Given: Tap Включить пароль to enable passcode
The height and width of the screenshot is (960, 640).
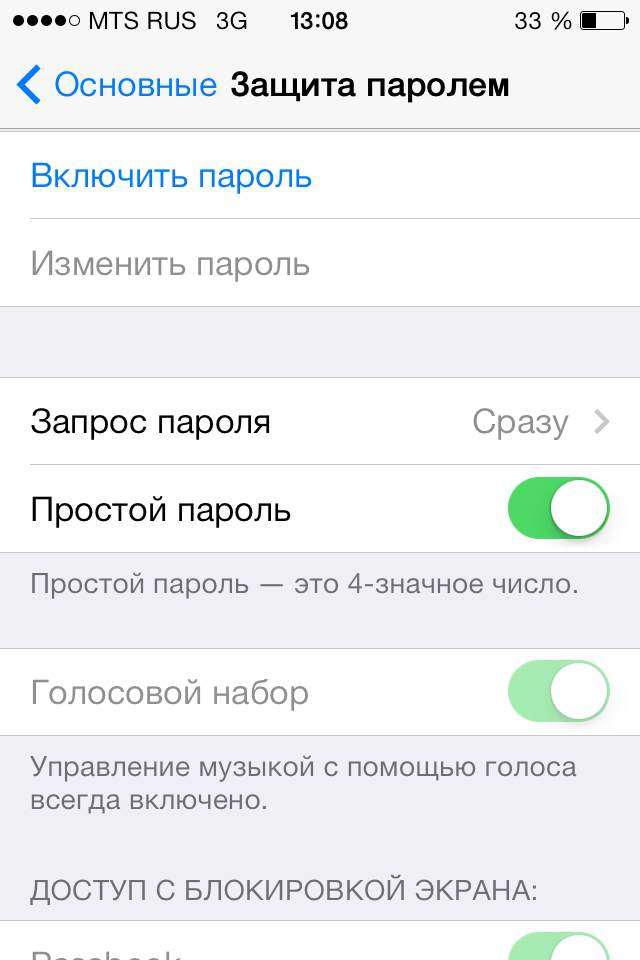Looking at the screenshot, I should tap(172, 176).
